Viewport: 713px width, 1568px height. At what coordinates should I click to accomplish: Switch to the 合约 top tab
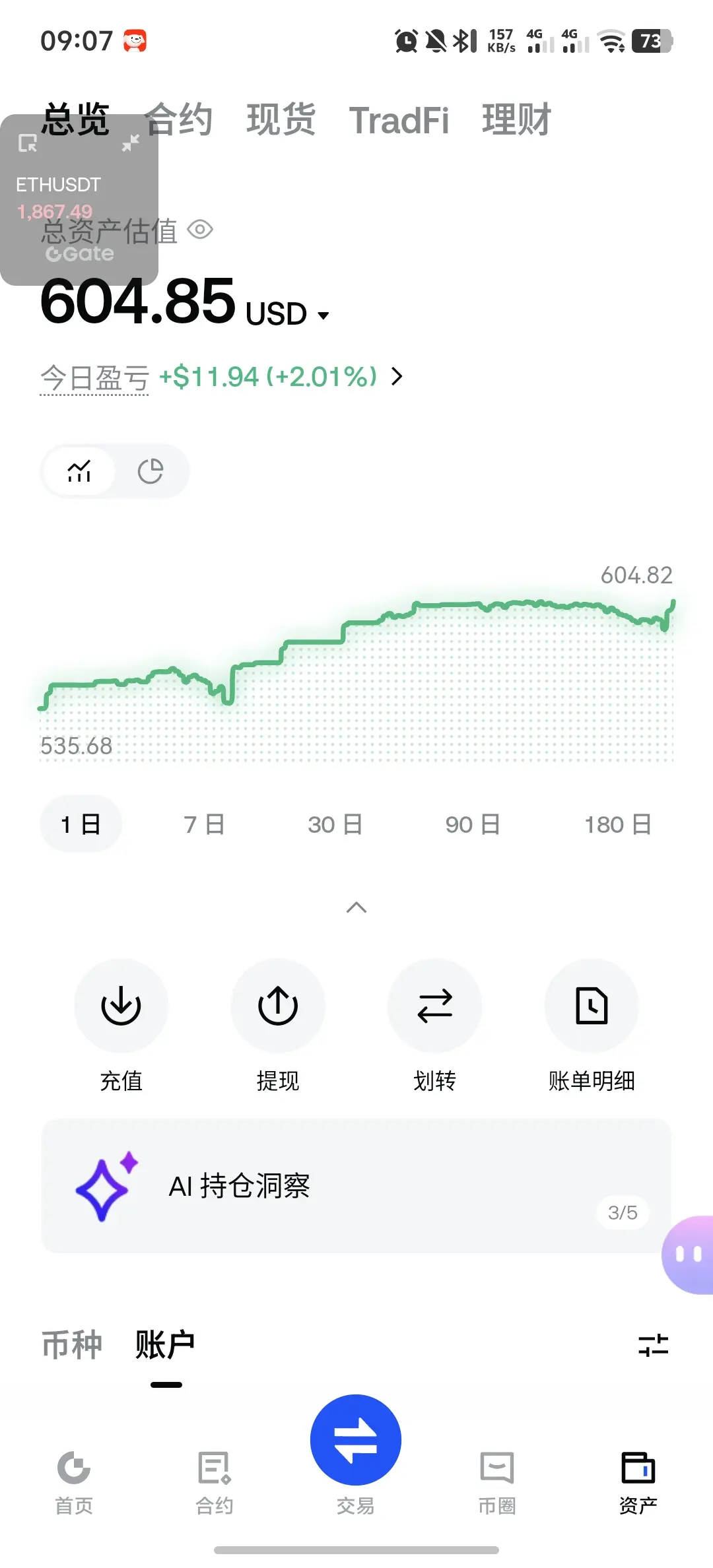click(179, 120)
